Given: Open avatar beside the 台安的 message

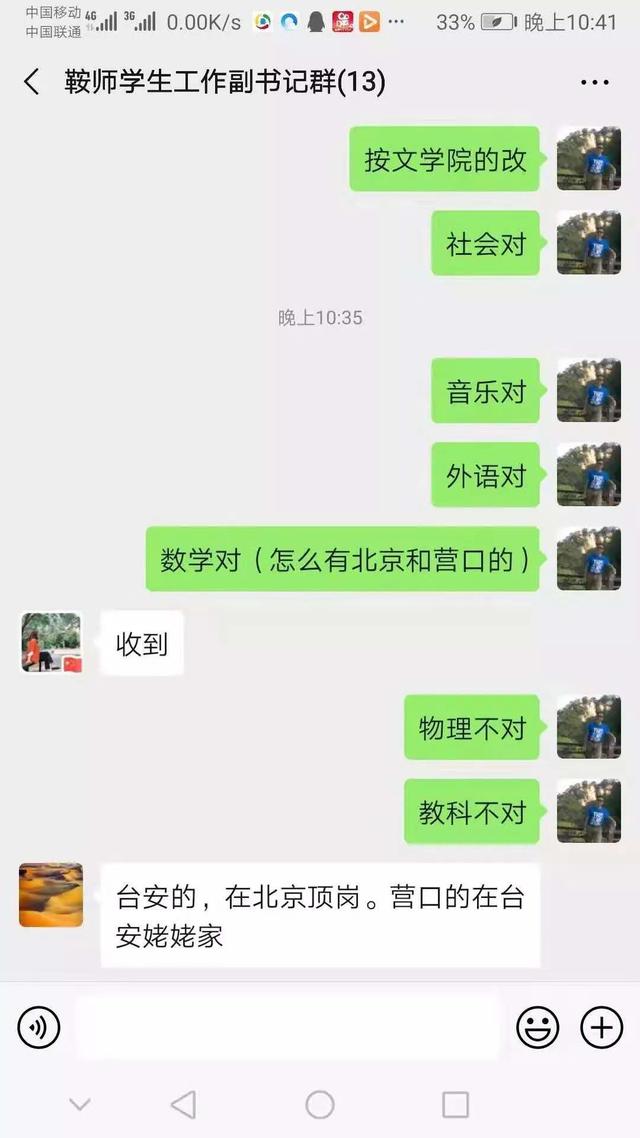Looking at the screenshot, I should tap(51, 895).
